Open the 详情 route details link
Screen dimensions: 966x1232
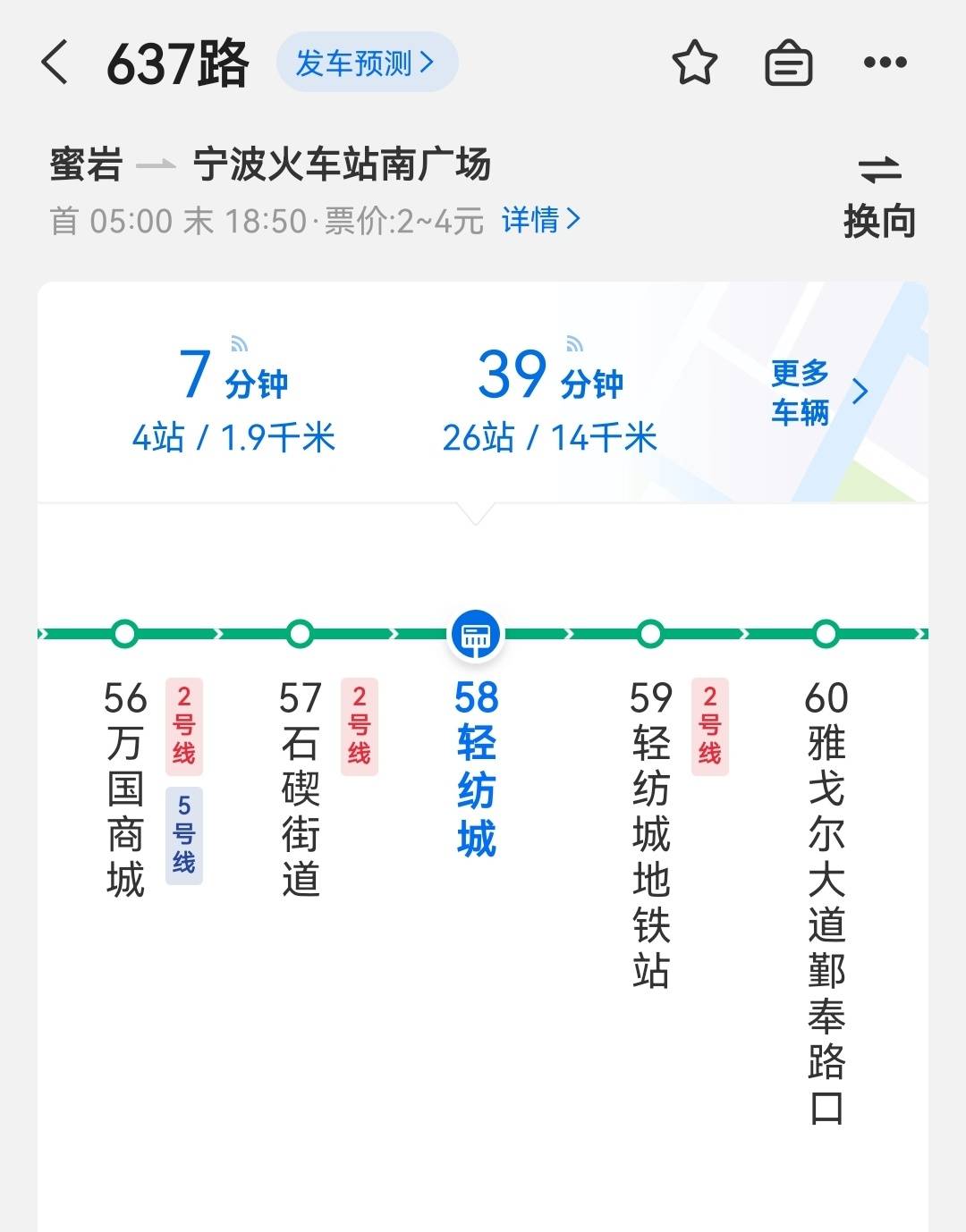click(540, 220)
